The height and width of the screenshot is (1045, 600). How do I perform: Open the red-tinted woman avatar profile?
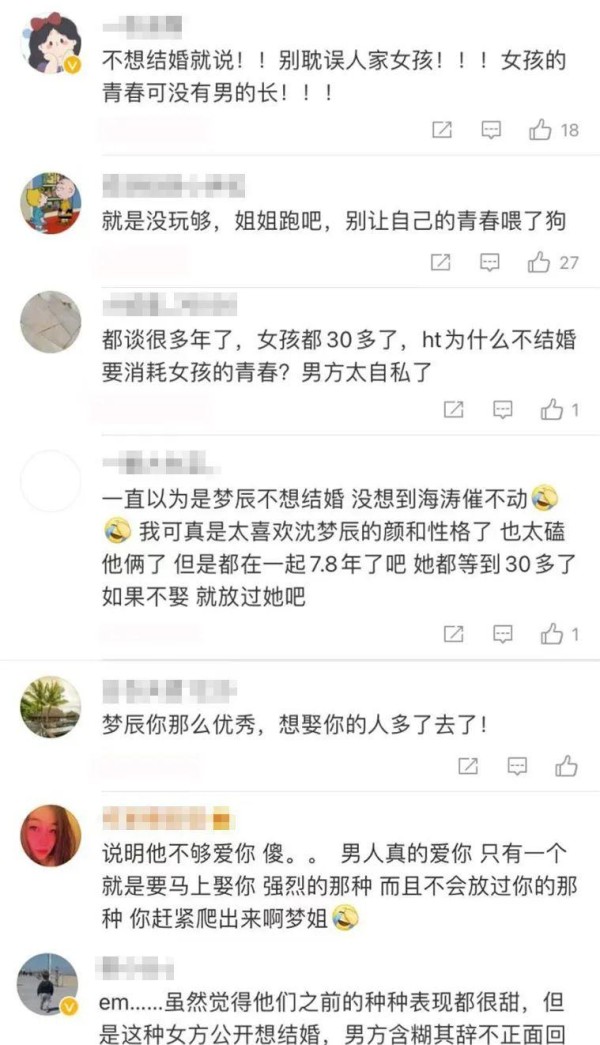click(51, 835)
